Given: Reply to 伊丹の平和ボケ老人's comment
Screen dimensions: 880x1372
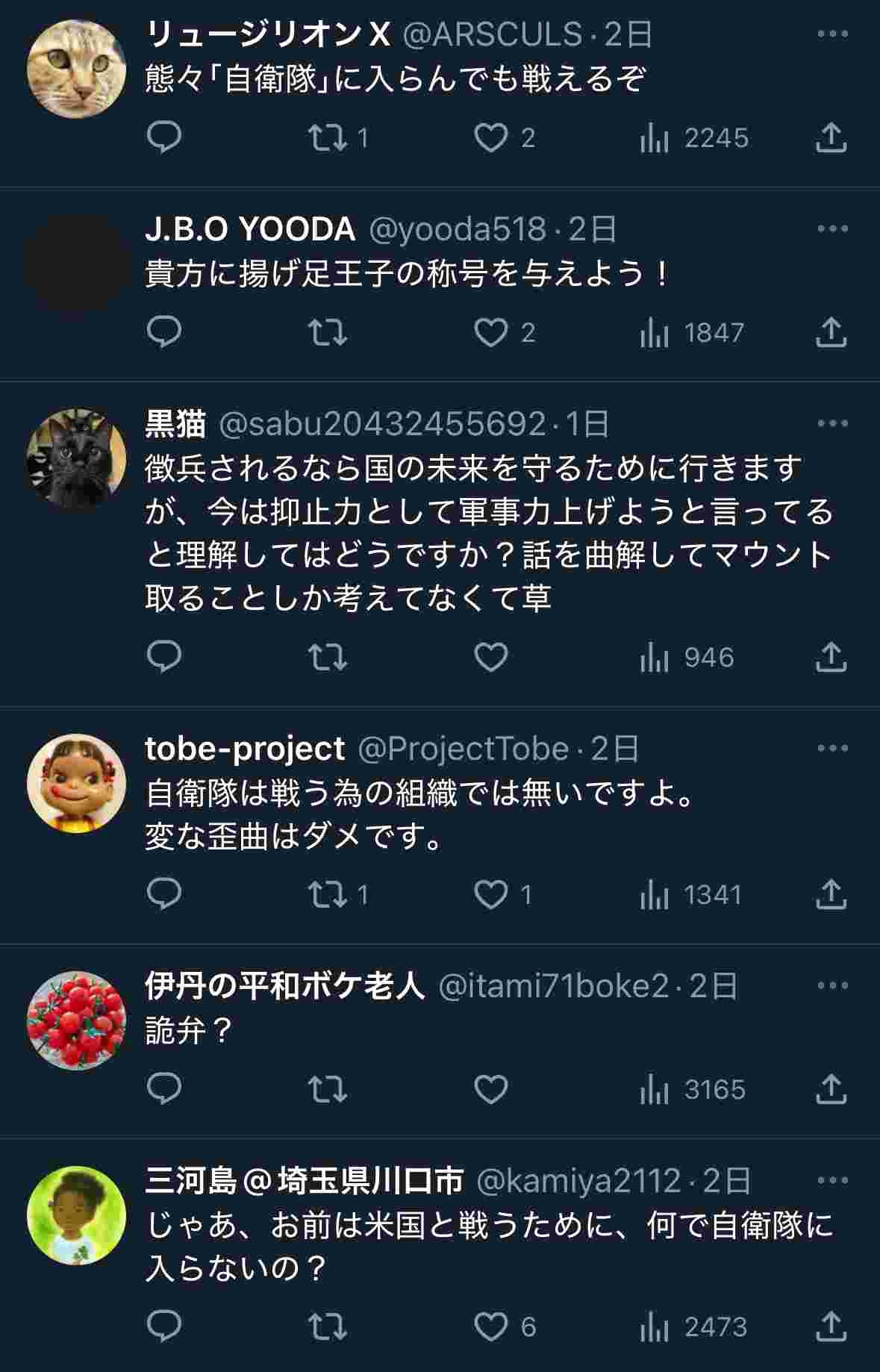Looking at the screenshot, I should pos(164,1089).
